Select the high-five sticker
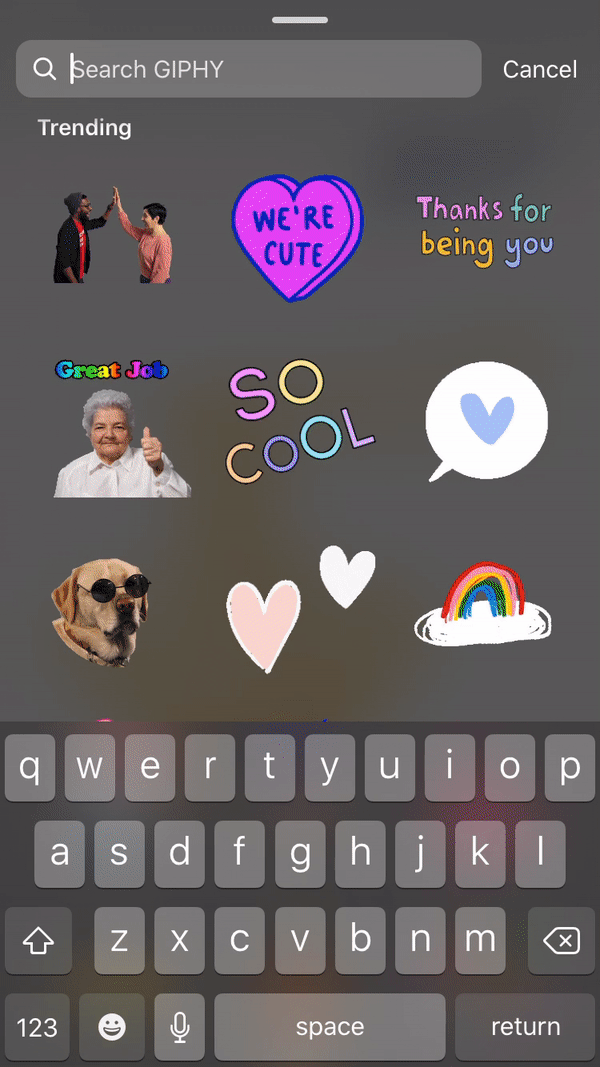 tap(113, 235)
